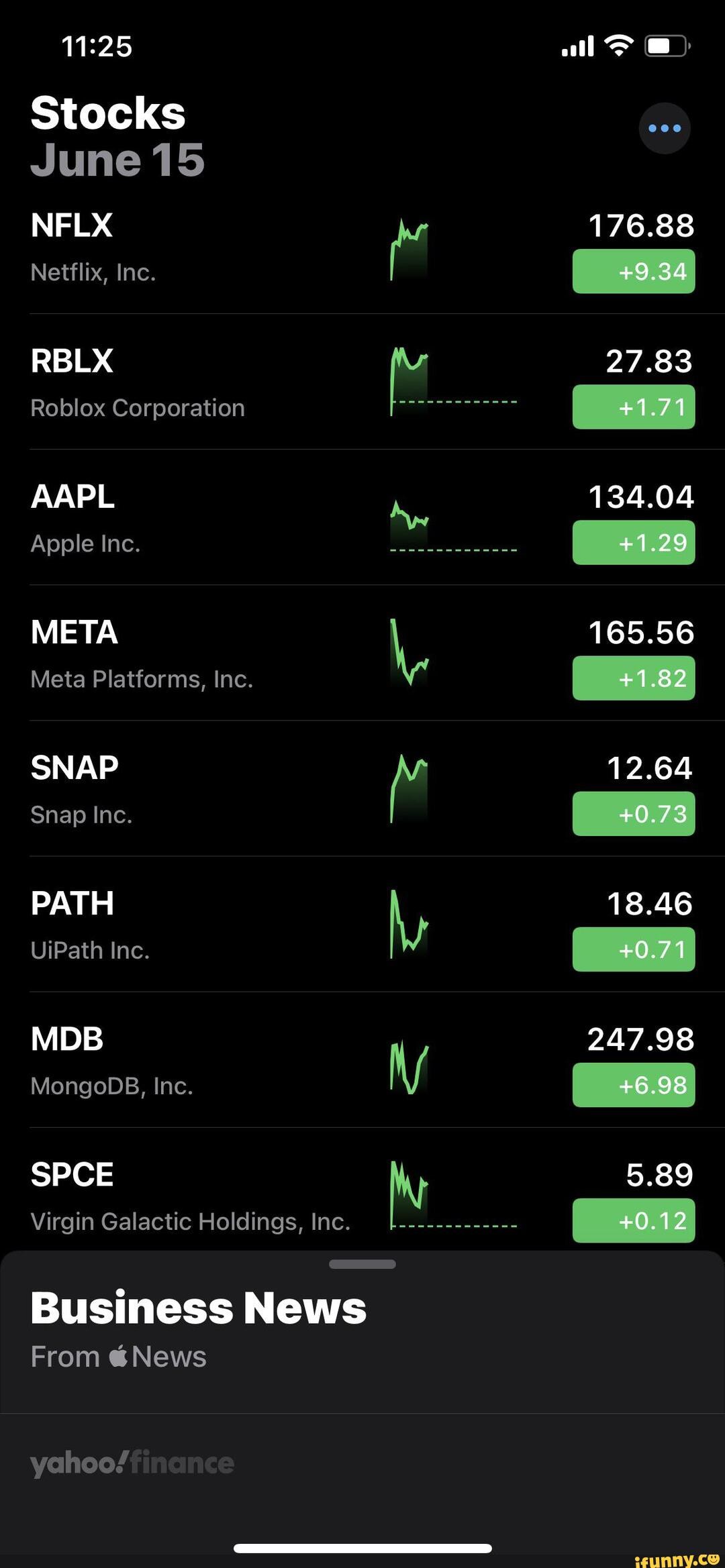725x1568 pixels.
Task: Toggle AAPL change badge to percentage view
Action: coord(633,543)
